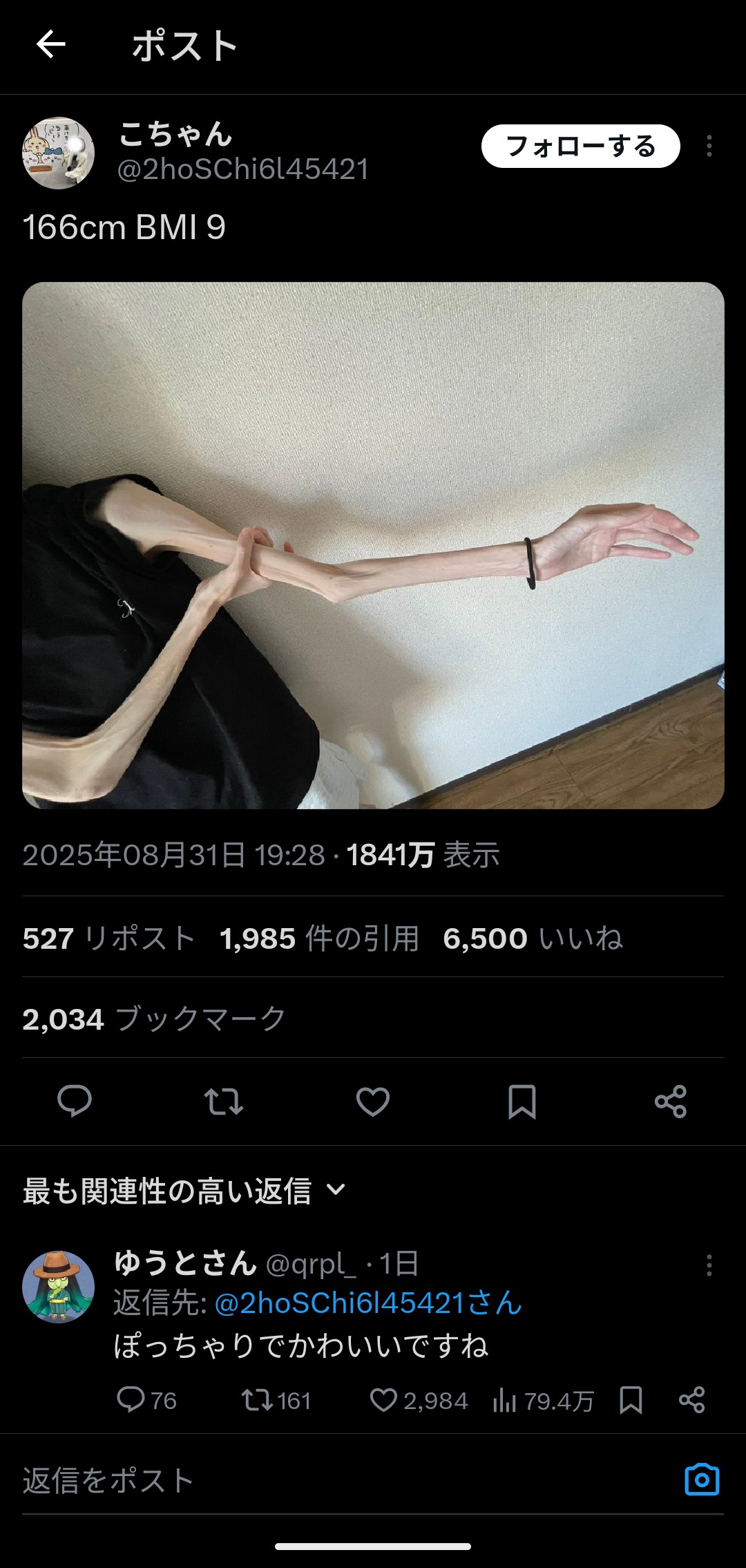The image size is (746, 1568).
Task: Share the main post
Action: 671,1101
